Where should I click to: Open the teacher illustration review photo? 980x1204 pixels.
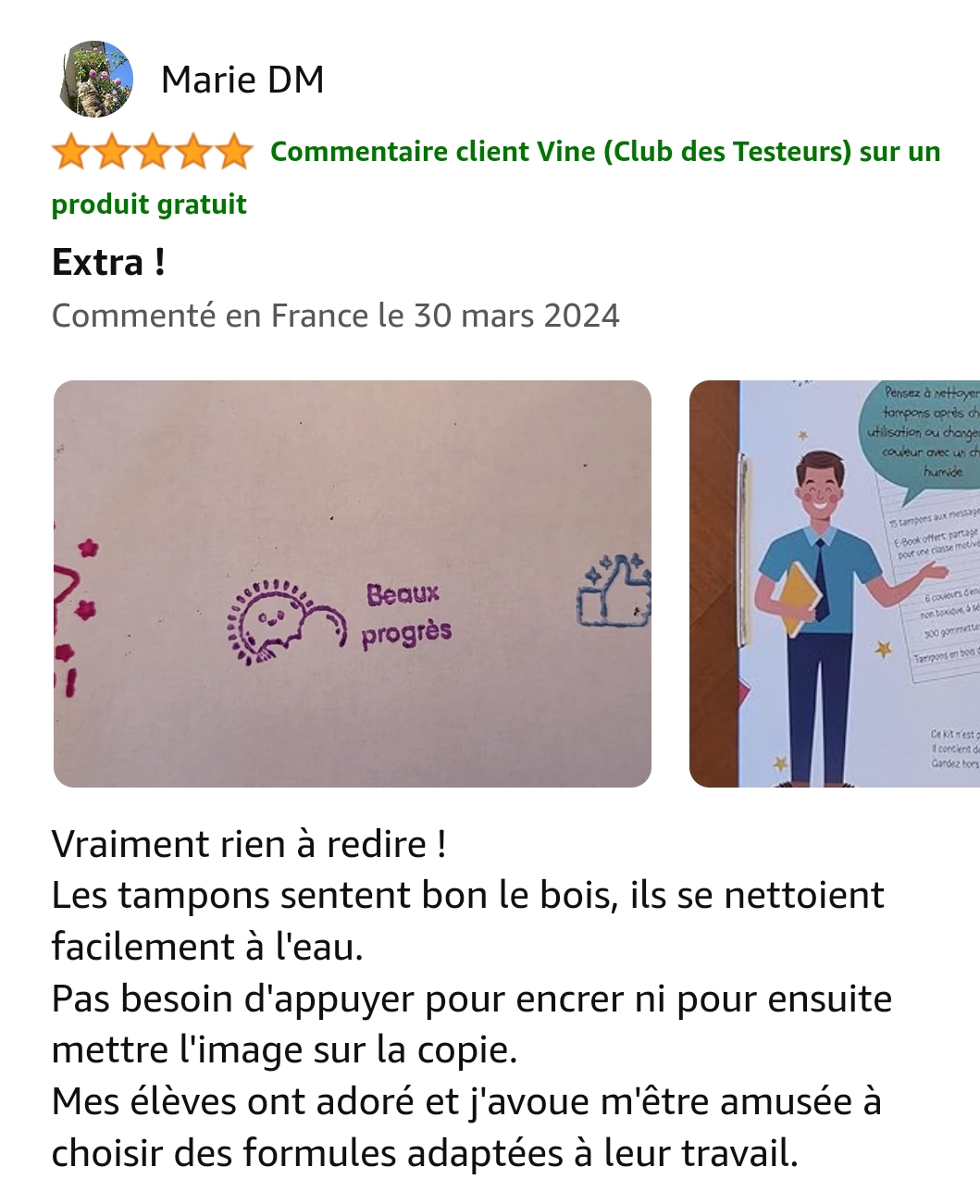tap(833, 583)
